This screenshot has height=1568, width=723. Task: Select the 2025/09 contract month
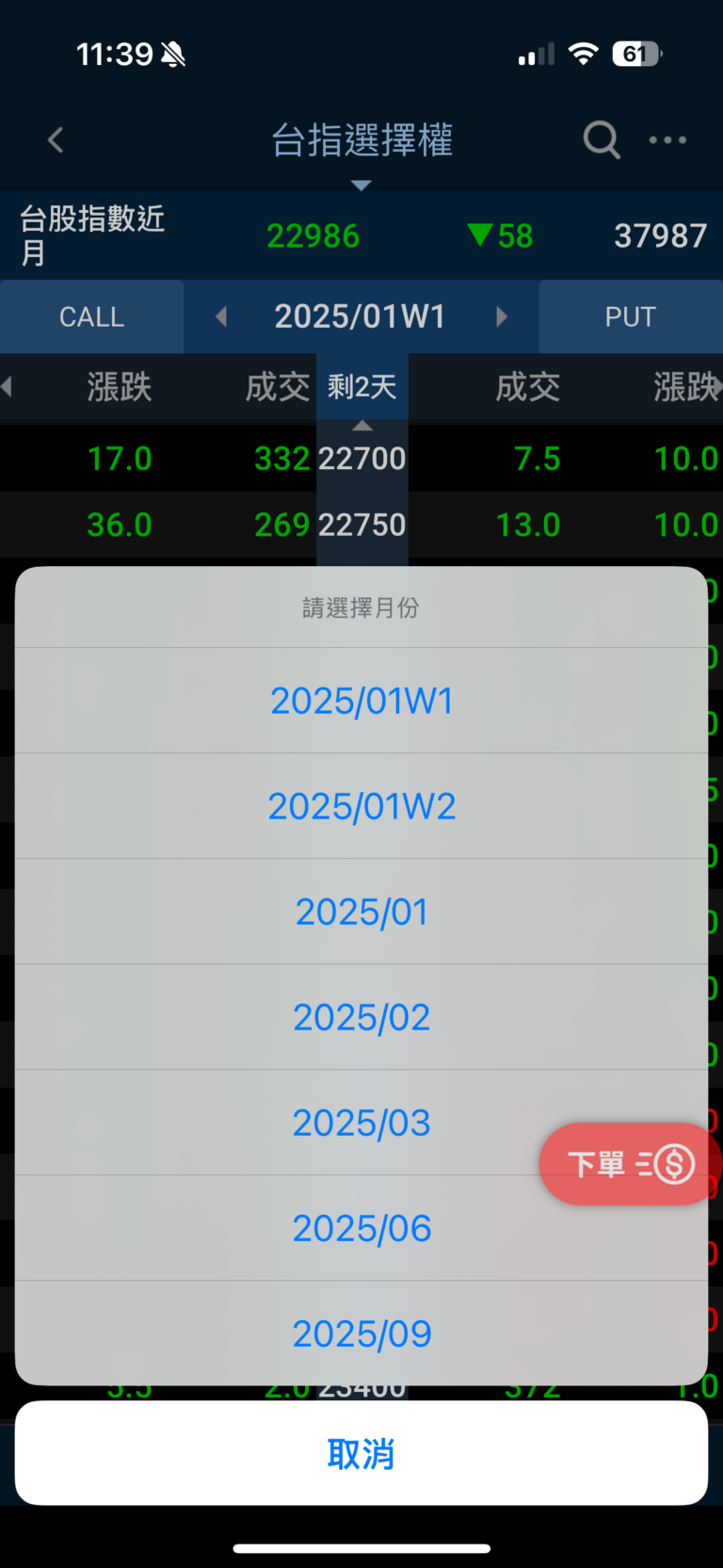[361, 1334]
